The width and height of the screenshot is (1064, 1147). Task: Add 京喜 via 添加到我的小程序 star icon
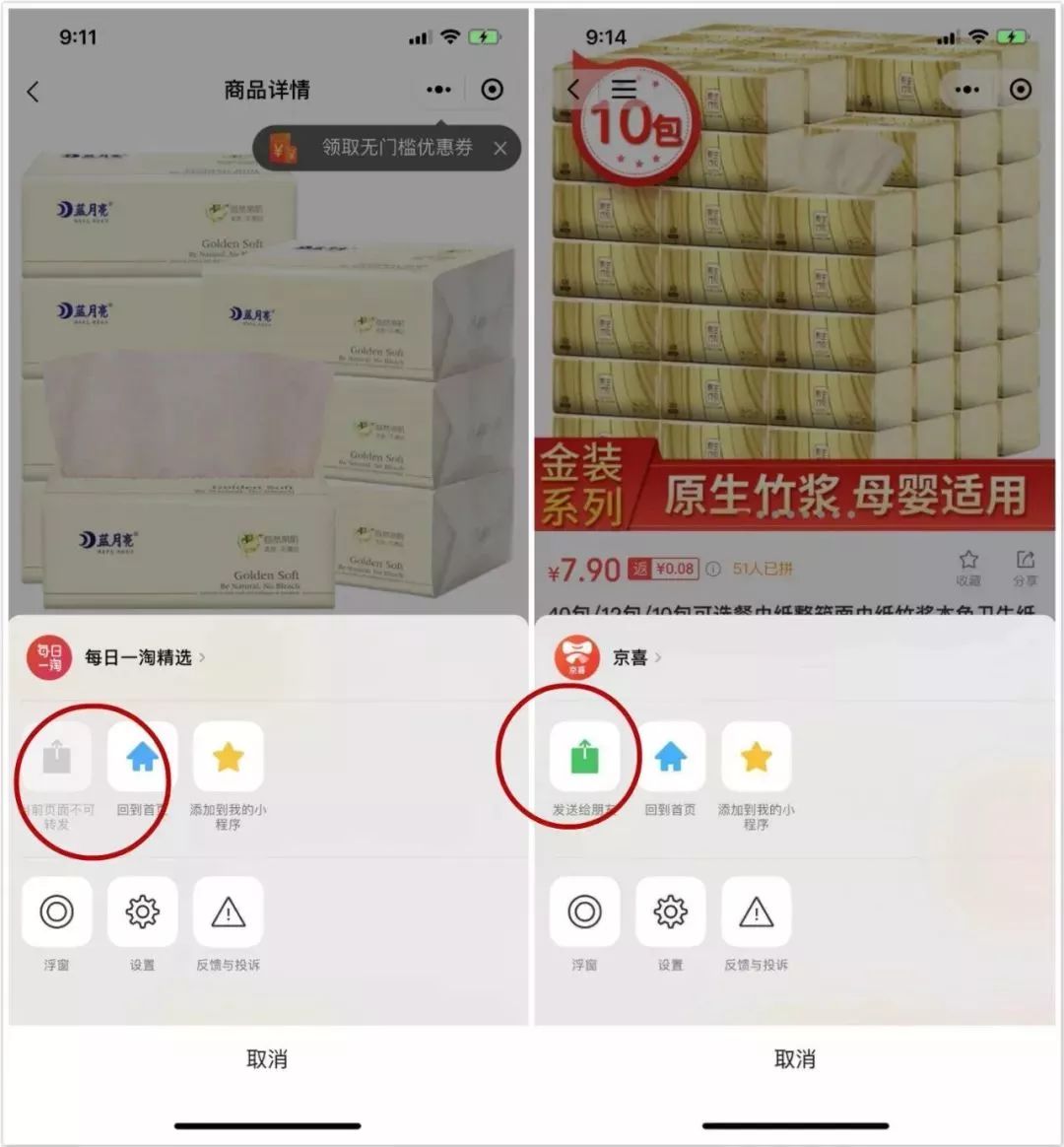pyautogui.click(x=757, y=756)
